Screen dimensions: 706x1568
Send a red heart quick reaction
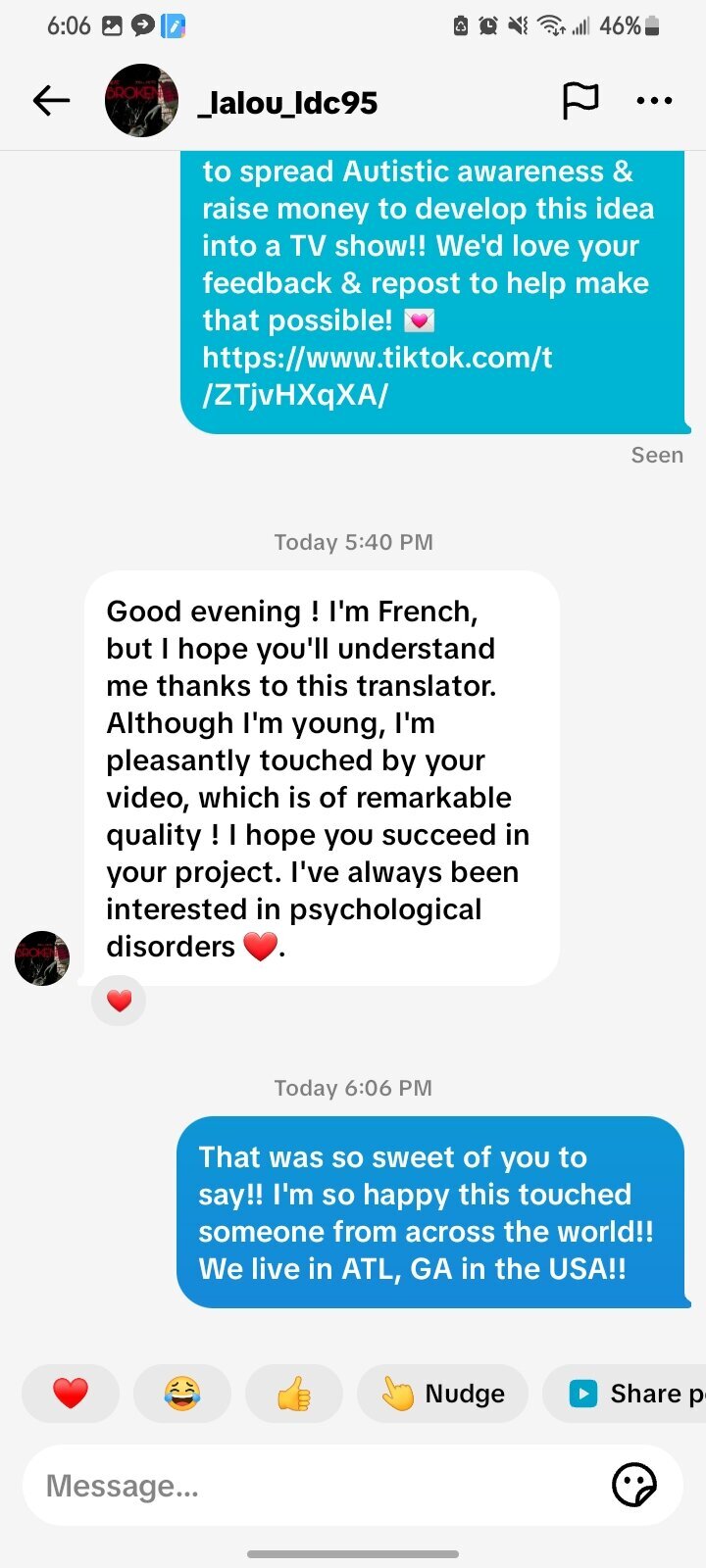[x=71, y=1393]
